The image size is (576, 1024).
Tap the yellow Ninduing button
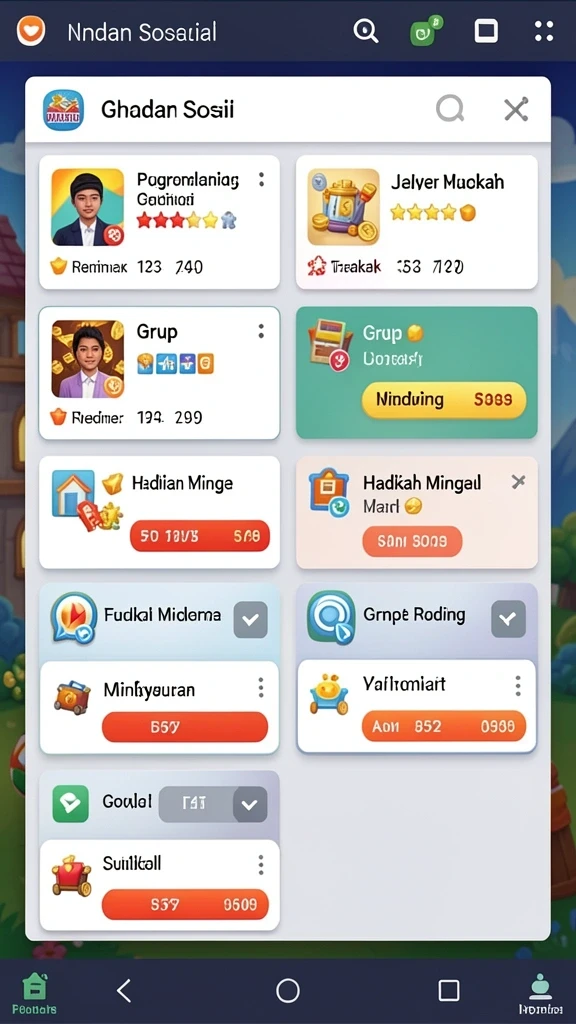(x=443, y=400)
